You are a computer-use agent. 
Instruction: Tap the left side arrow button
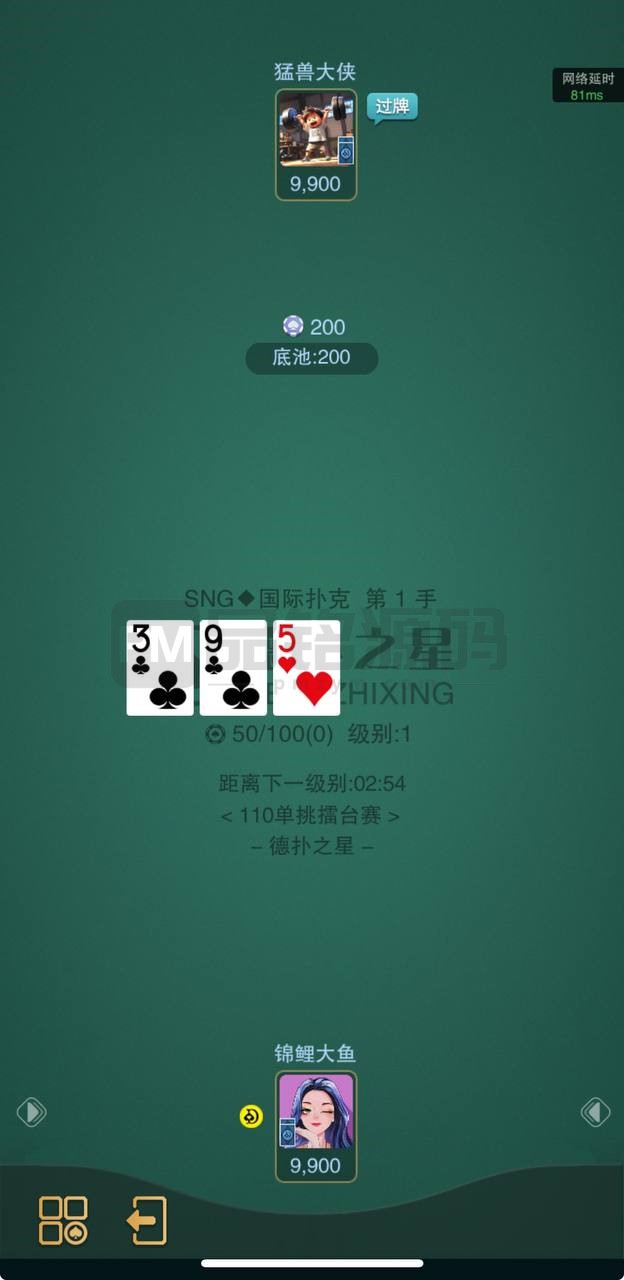coord(31,1112)
